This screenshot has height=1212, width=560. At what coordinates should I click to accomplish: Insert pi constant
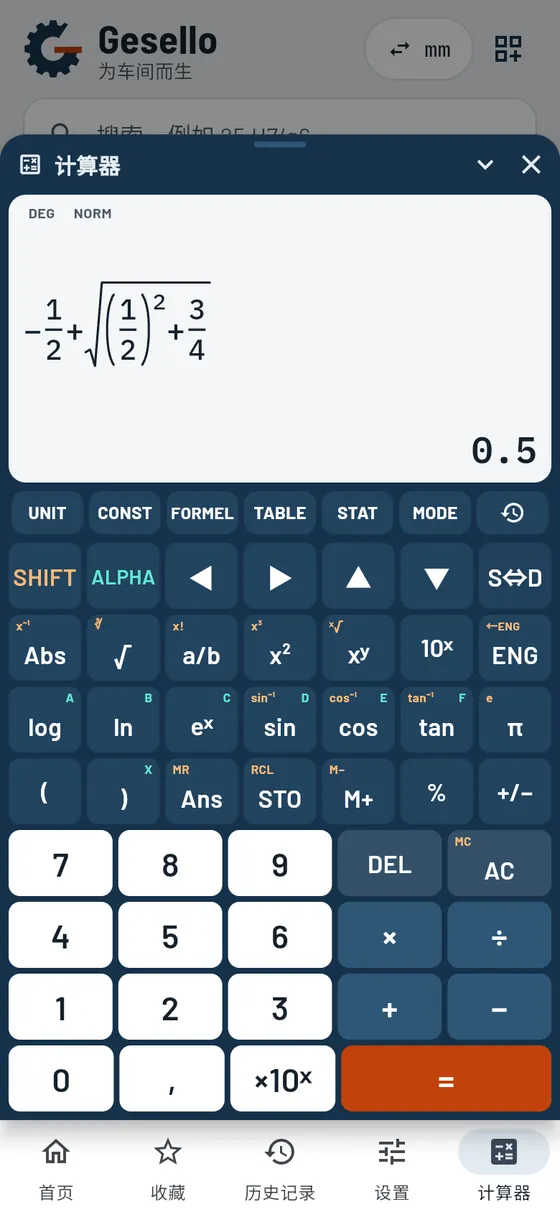click(x=515, y=720)
